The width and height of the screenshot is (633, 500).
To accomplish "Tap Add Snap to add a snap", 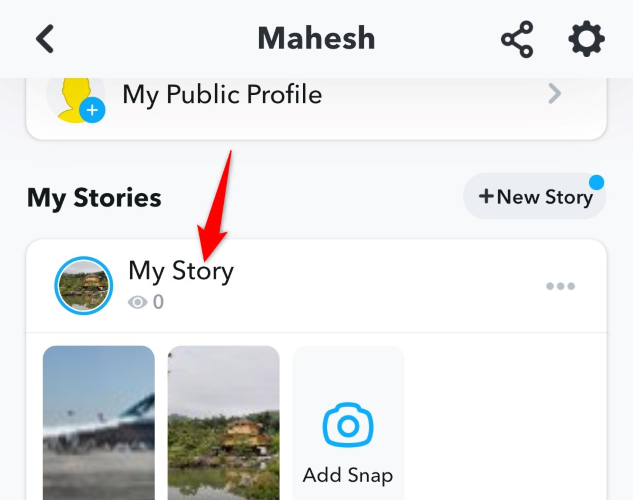I will click(x=348, y=430).
